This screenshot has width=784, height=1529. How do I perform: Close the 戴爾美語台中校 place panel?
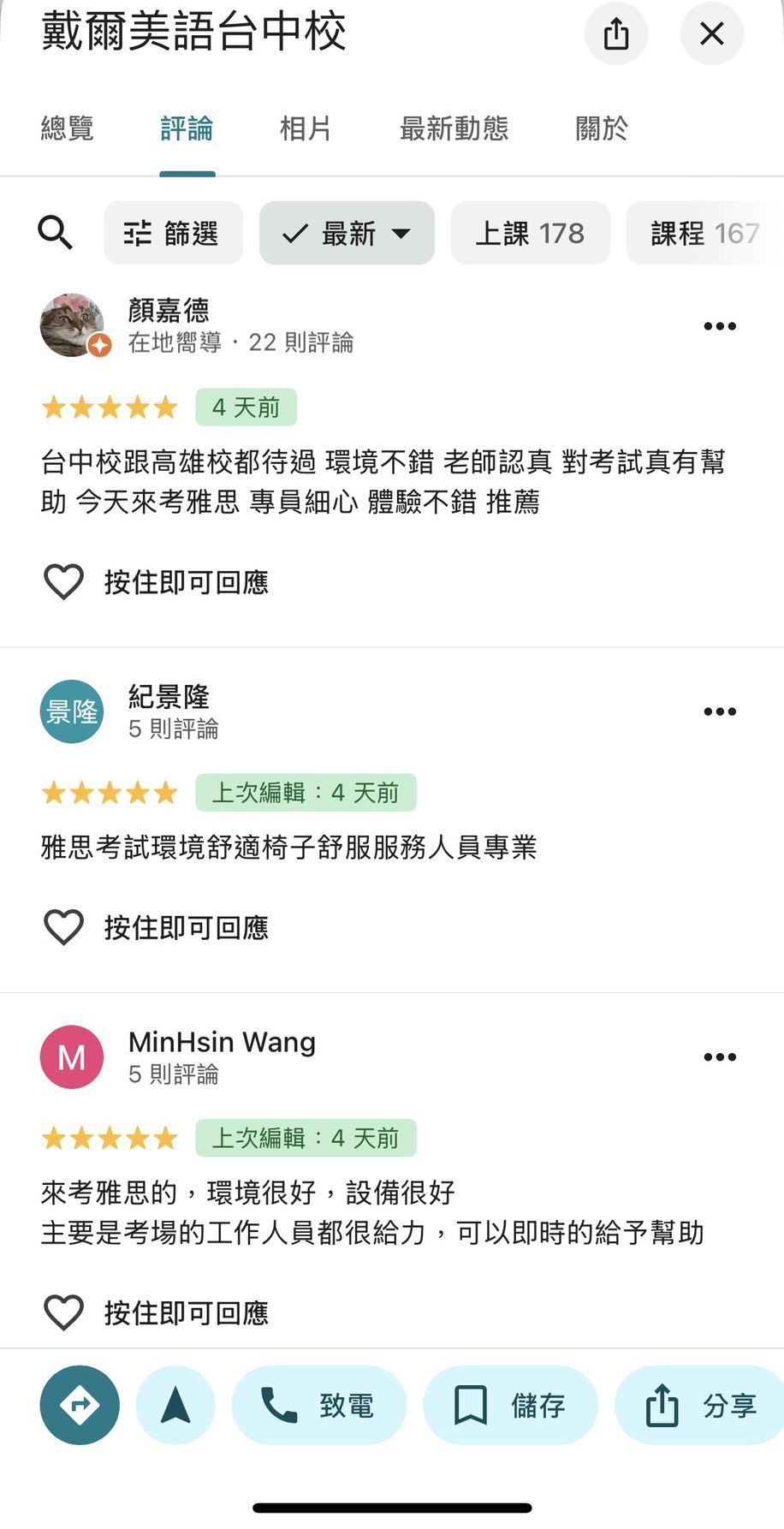point(711,34)
